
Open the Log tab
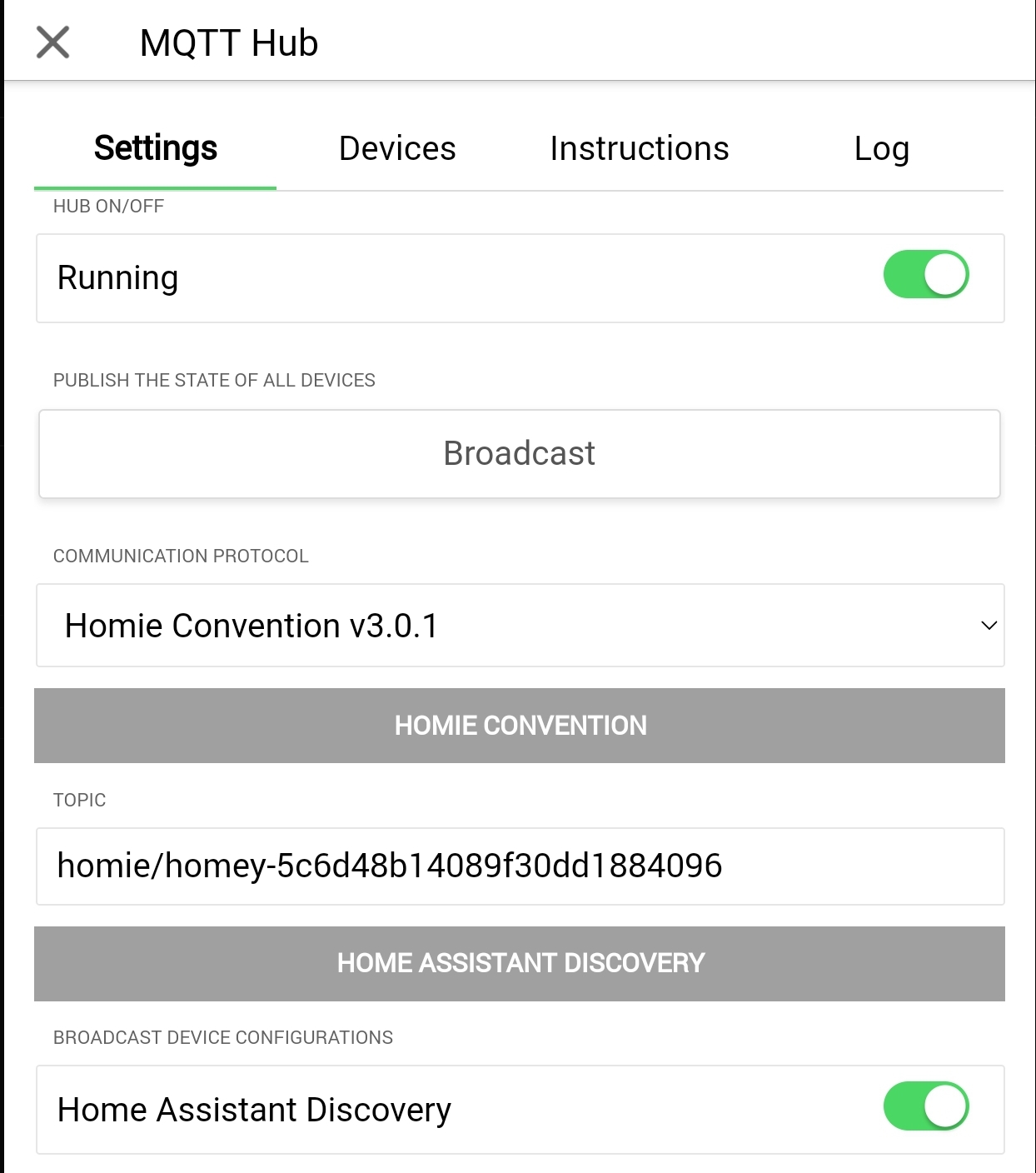[881, 149]
